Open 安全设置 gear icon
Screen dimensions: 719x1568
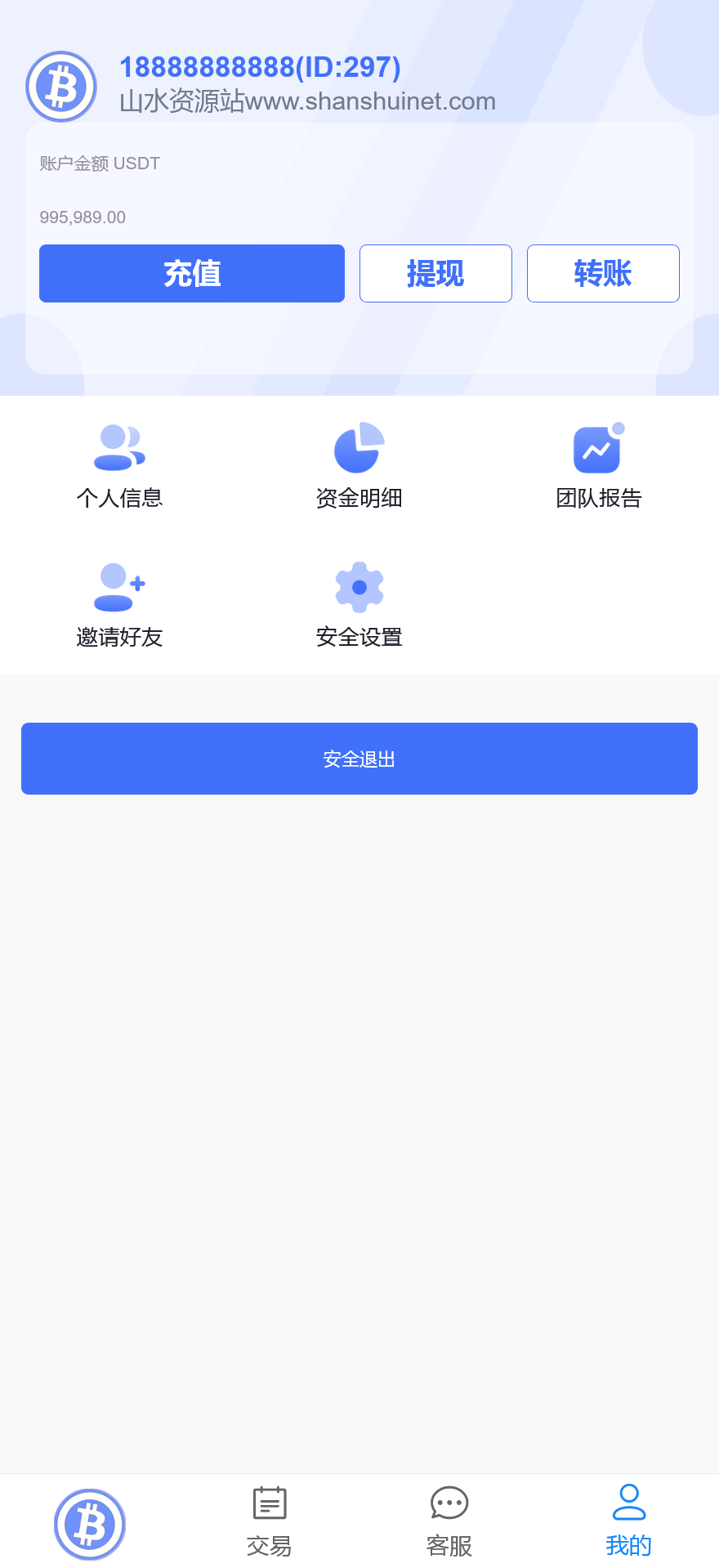(x=359, y=585)
